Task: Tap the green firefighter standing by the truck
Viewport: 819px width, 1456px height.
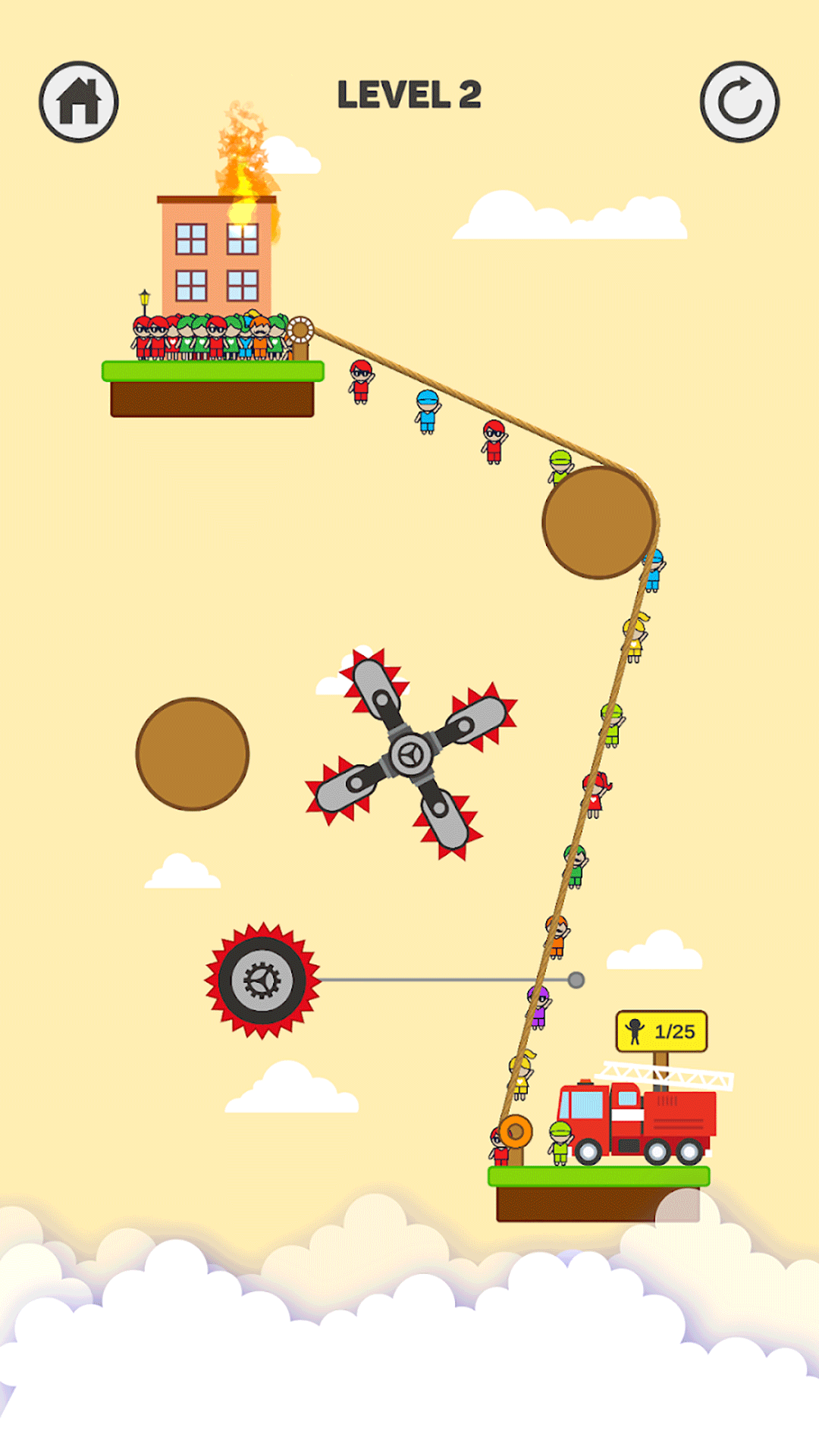Action: tap(559, 1143)
